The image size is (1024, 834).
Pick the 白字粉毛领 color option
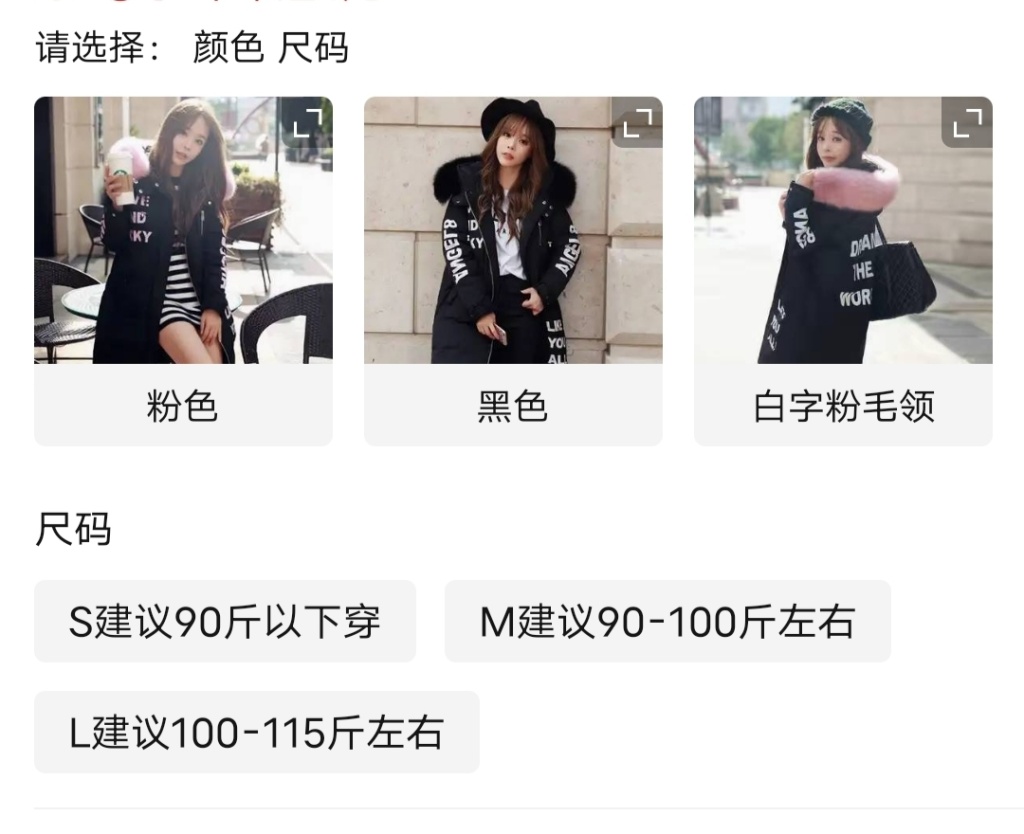[x=842, y=406]
